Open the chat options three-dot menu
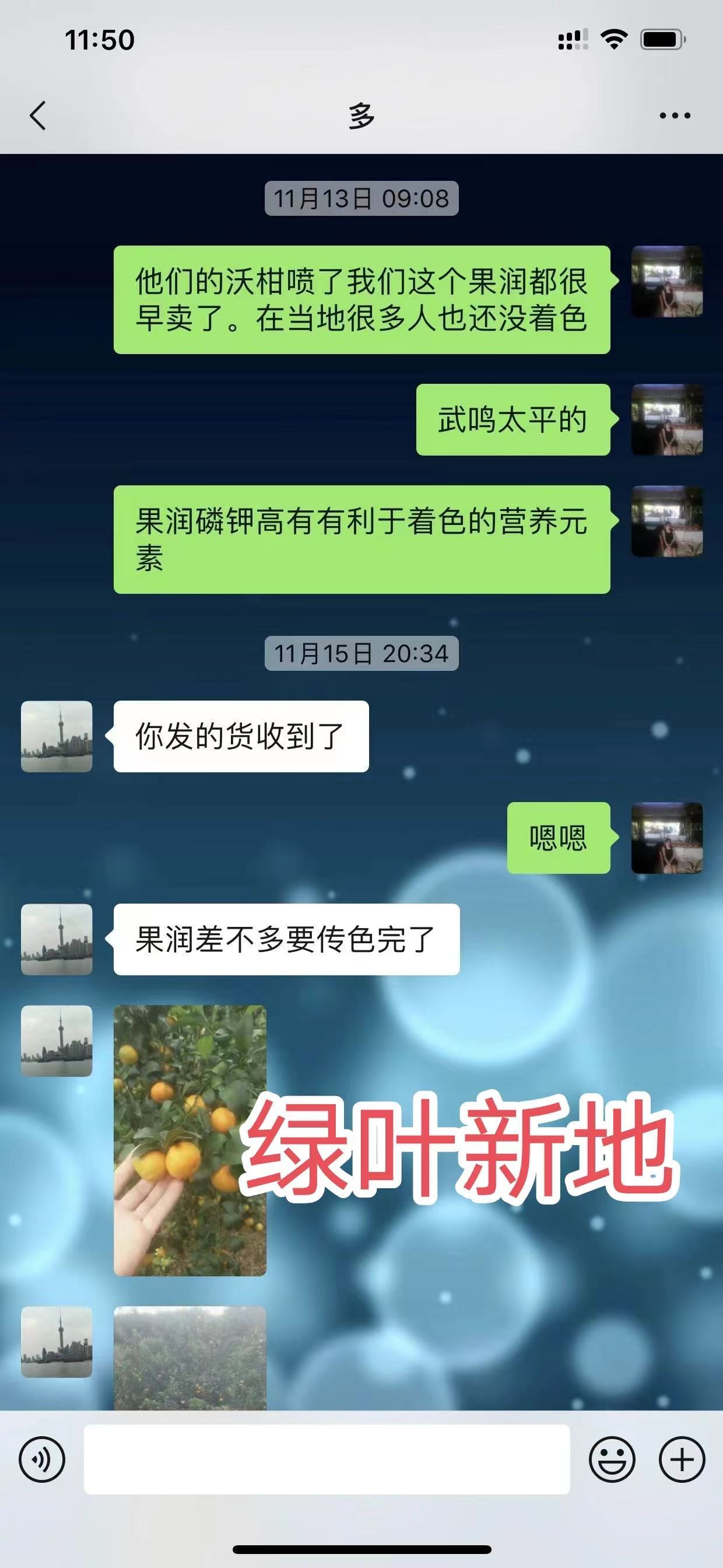Viewport: 723px width, 1568px height. 674,115
